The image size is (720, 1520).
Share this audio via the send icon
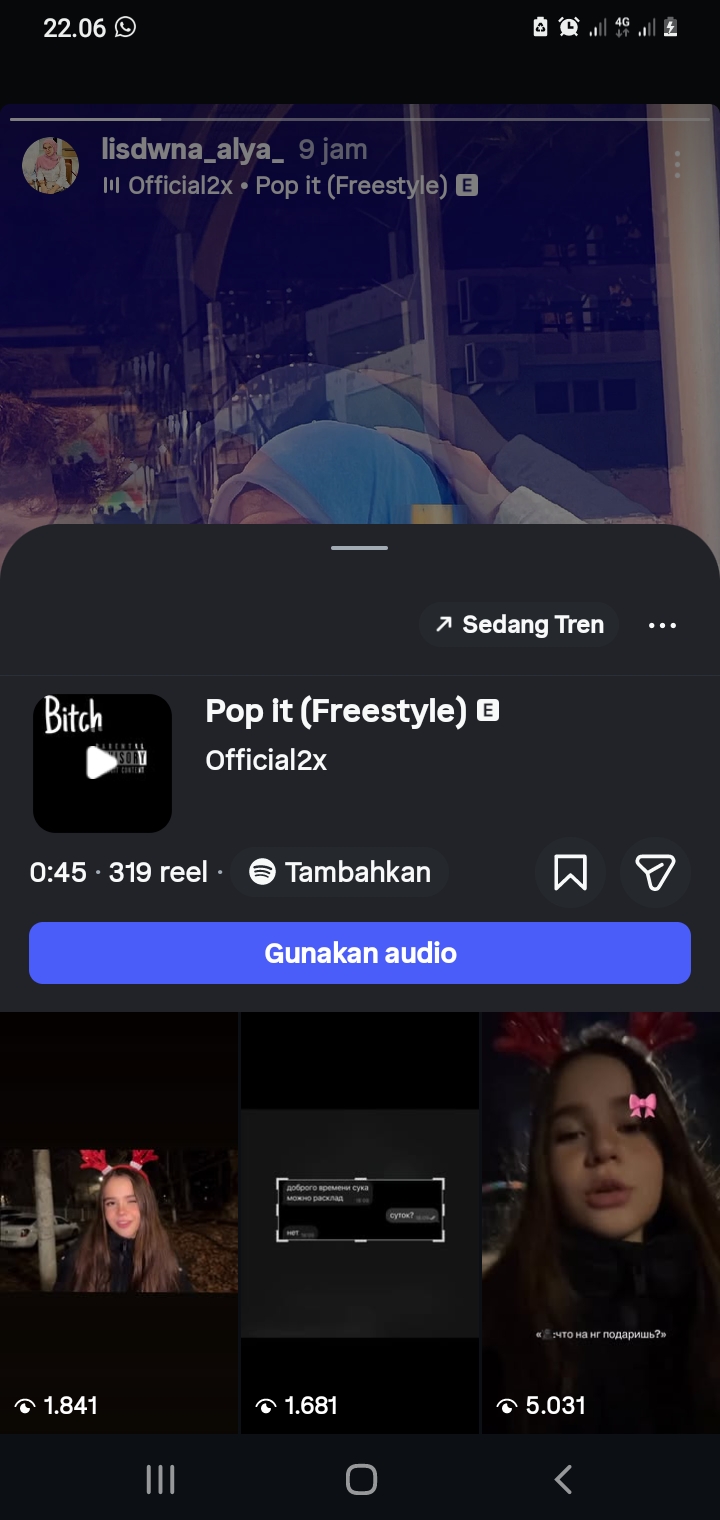point(655,873)
